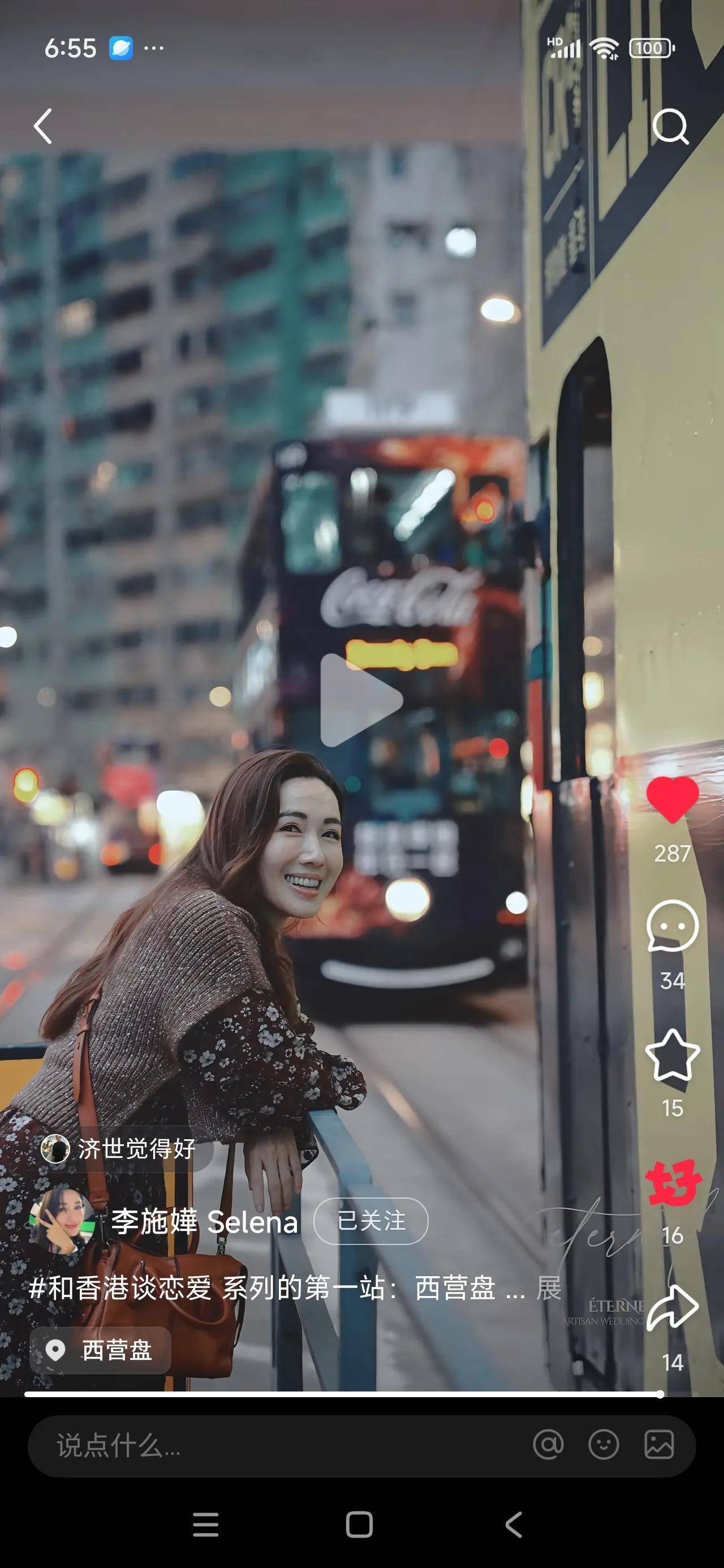This screenshot has height=1568, width=724.
Task: Attach a picture in the comment bar
Action: click(659, 1445)
